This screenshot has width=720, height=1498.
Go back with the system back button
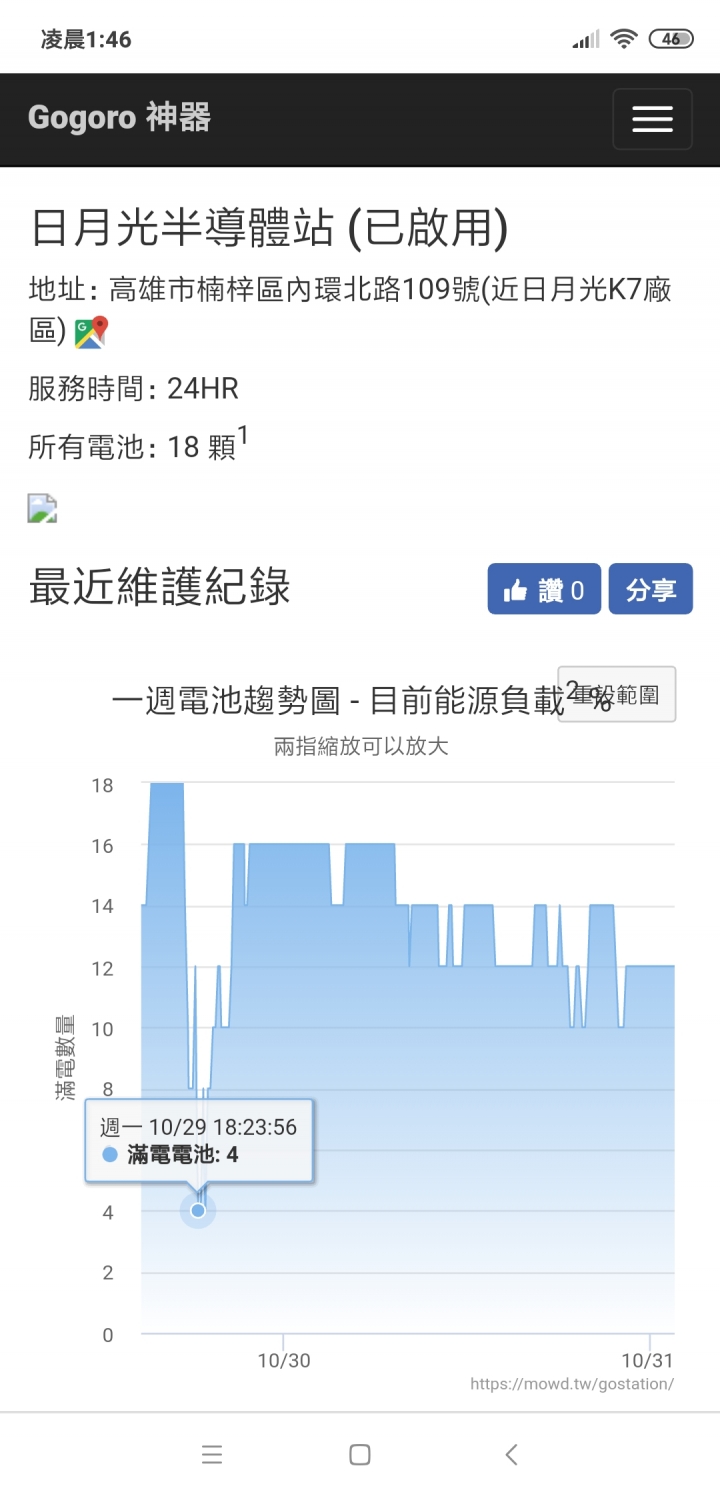click(511, 1455)
